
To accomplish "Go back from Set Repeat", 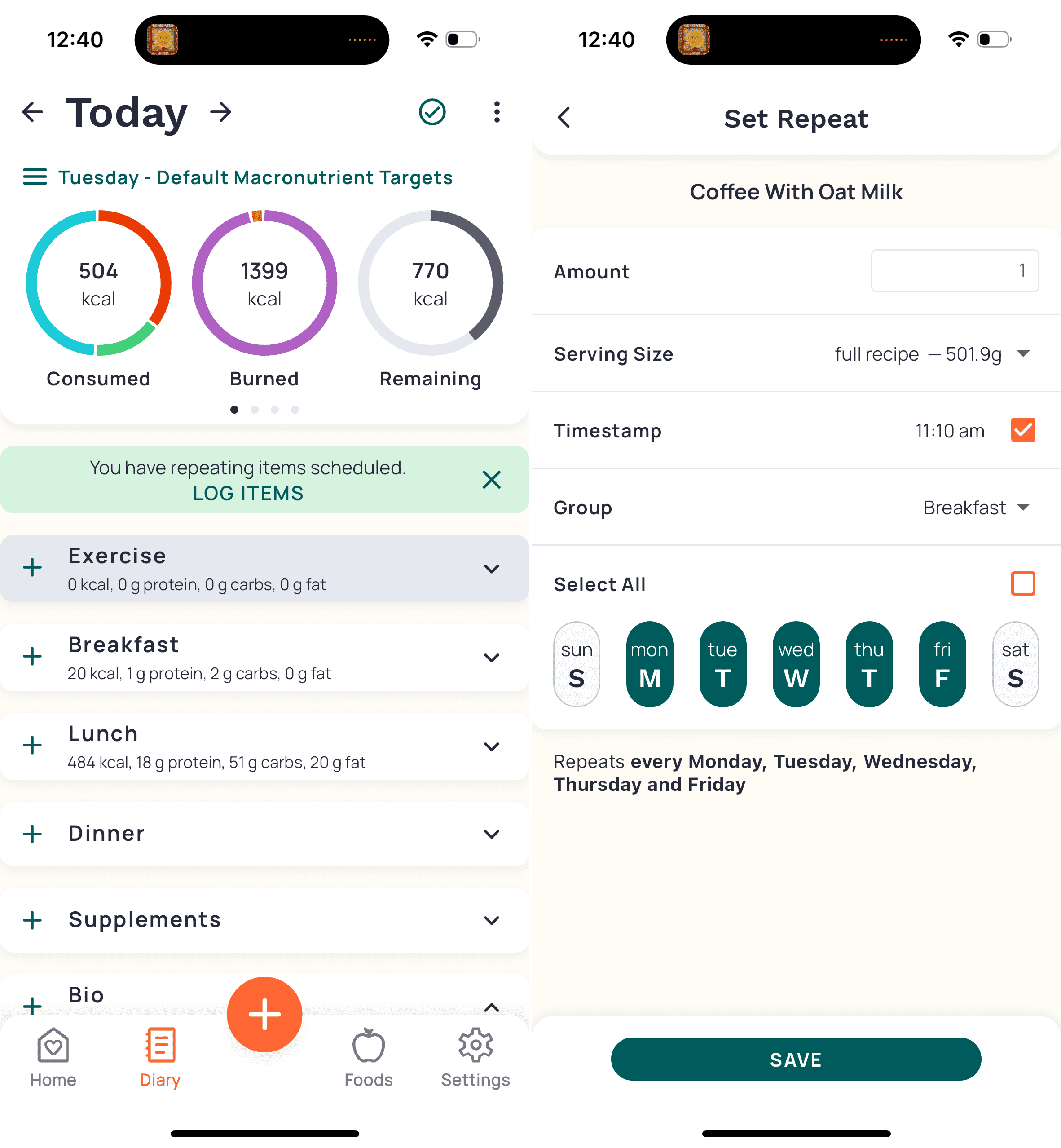I will [564, 118].
